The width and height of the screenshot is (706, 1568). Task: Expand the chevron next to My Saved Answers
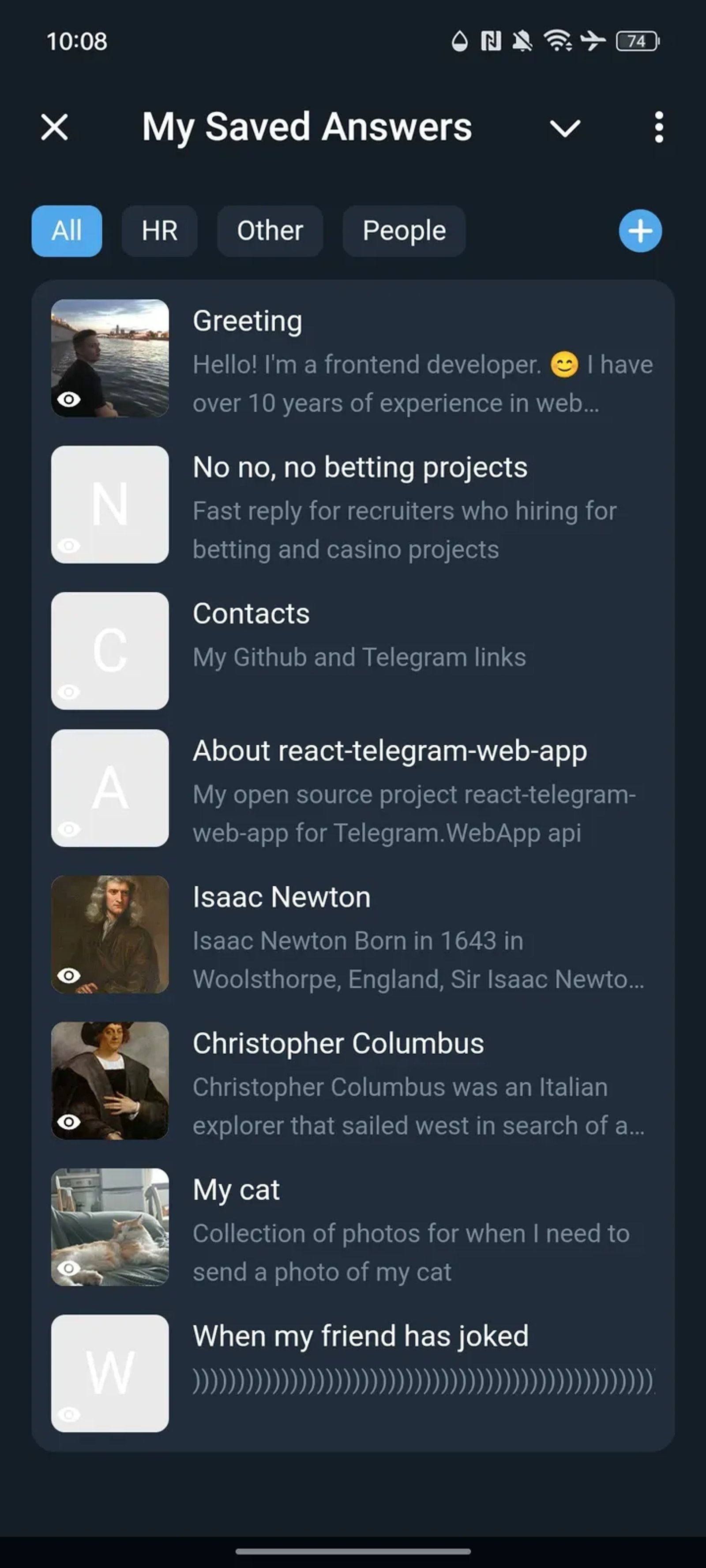point(564,128)
